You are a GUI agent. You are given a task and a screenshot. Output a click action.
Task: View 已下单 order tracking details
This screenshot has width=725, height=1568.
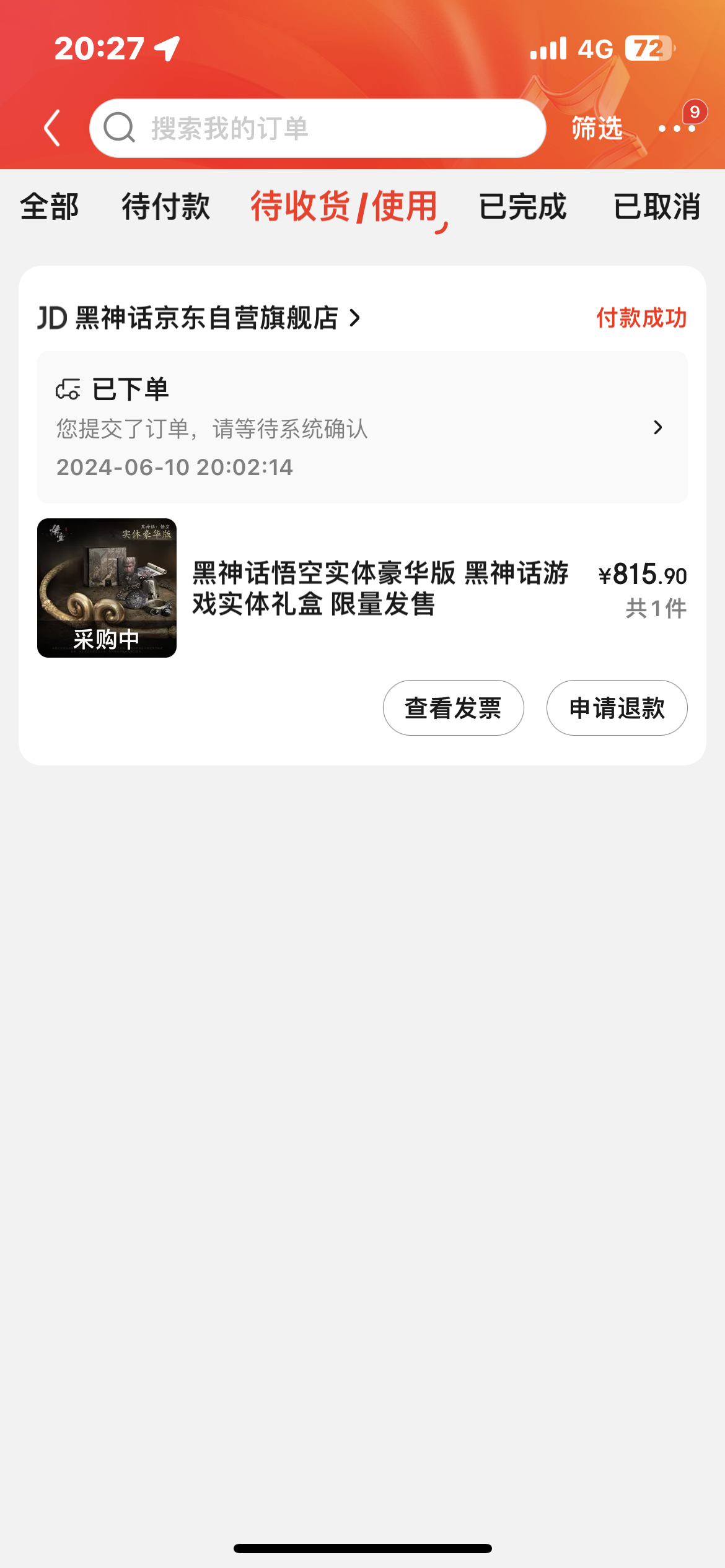(x=362, y=427)
